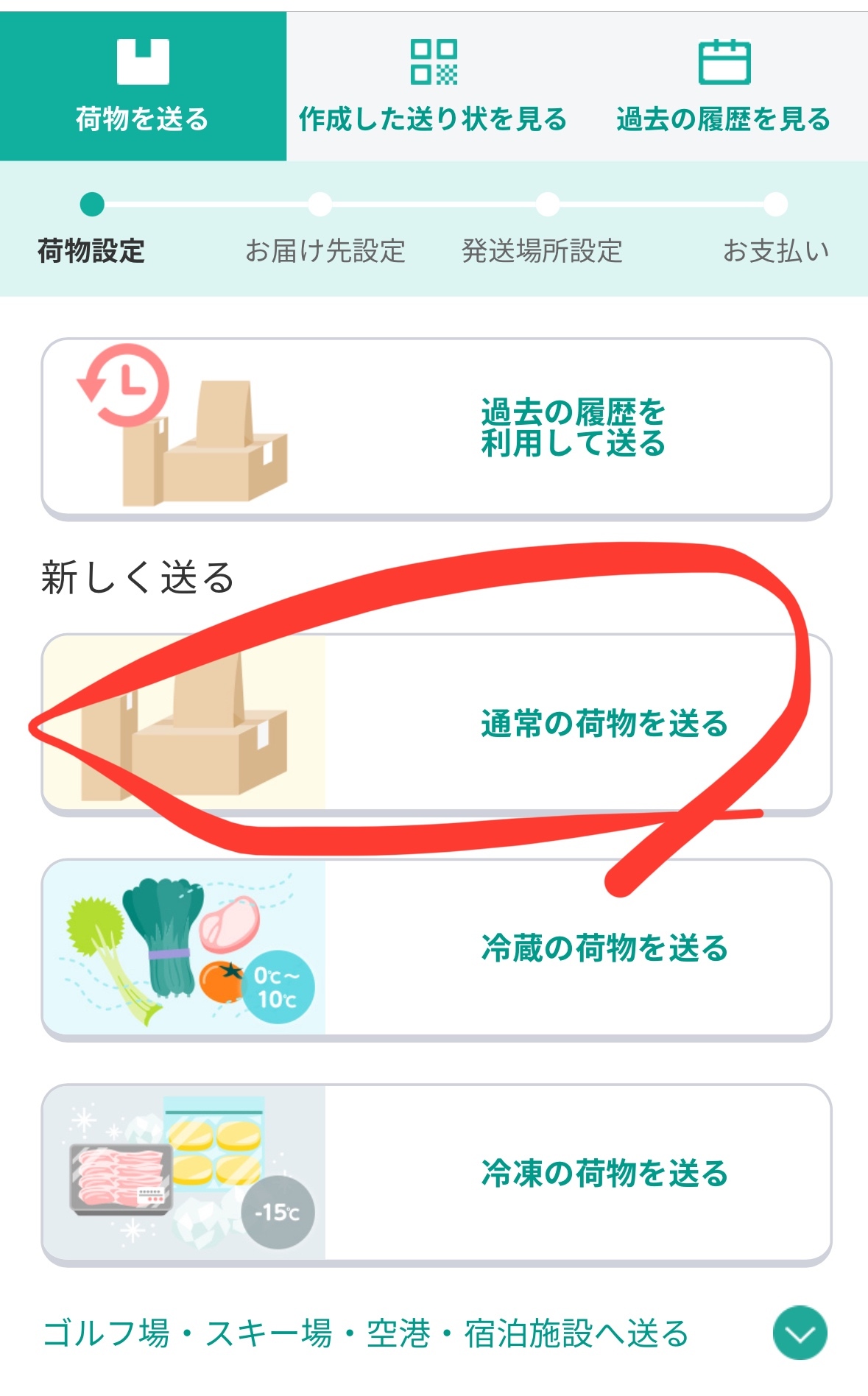Choose 通常の荷物を送る option

pos(436,724)
